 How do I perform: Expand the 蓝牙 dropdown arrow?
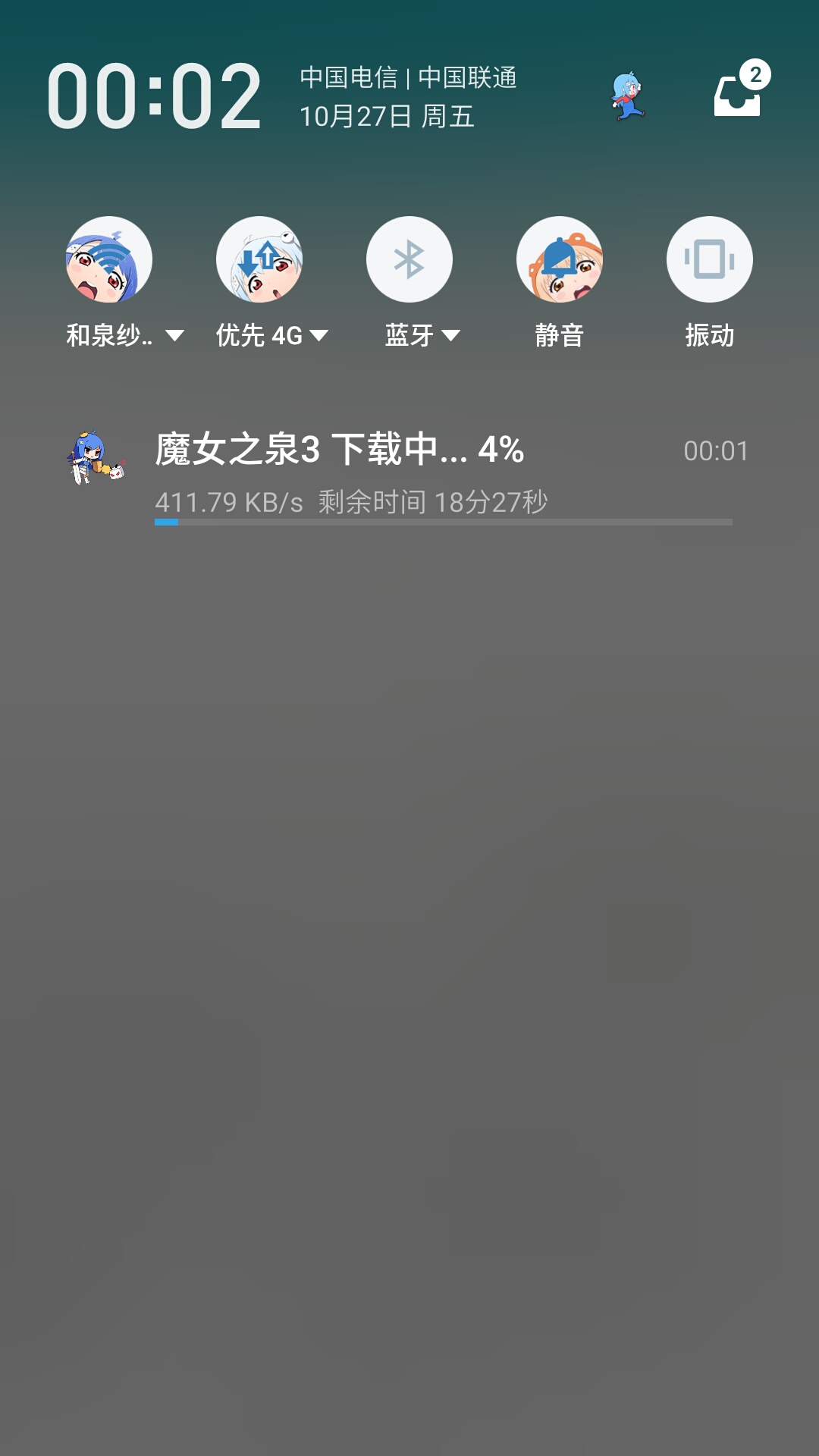[x=452, y=334]
